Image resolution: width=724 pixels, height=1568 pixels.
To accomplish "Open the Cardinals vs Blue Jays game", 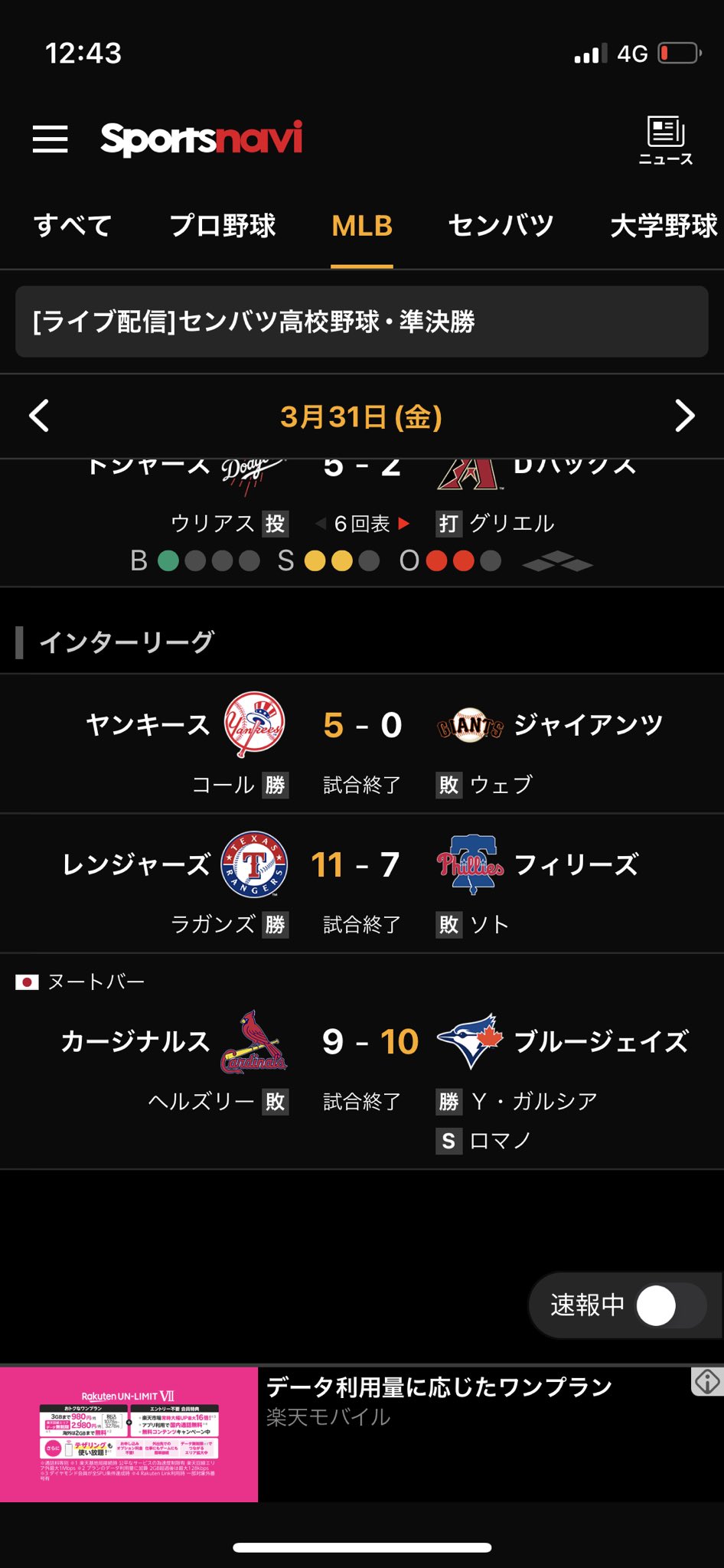I will [x=362, y=1061].
